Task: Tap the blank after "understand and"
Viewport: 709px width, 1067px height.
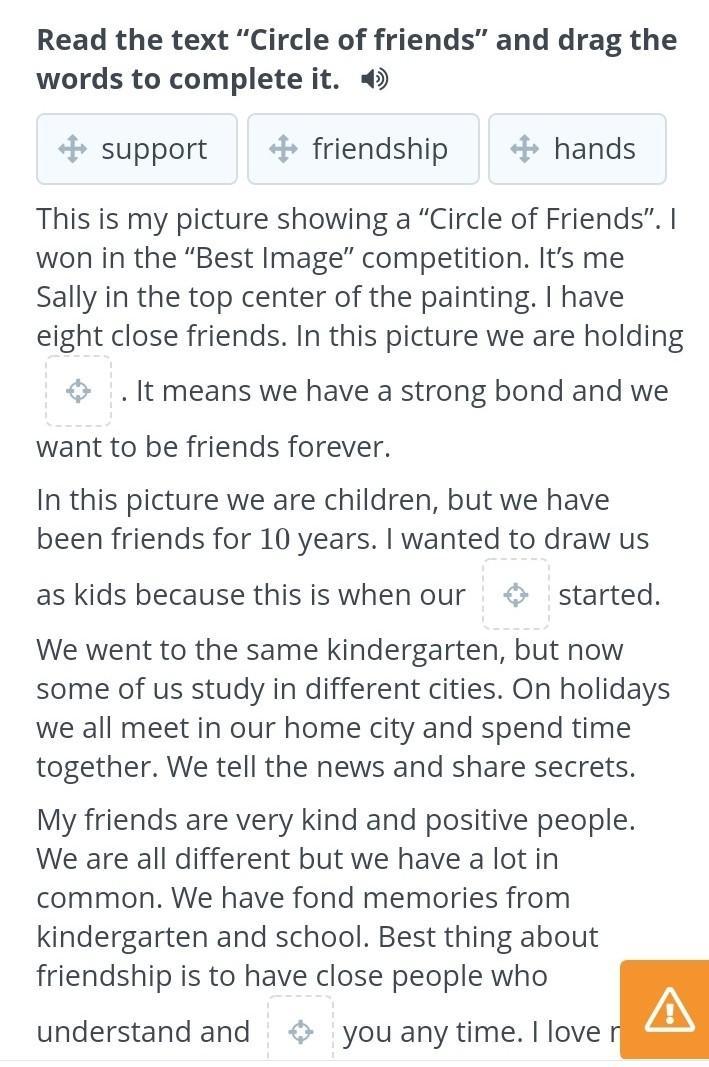Action: click(300, 1031)
